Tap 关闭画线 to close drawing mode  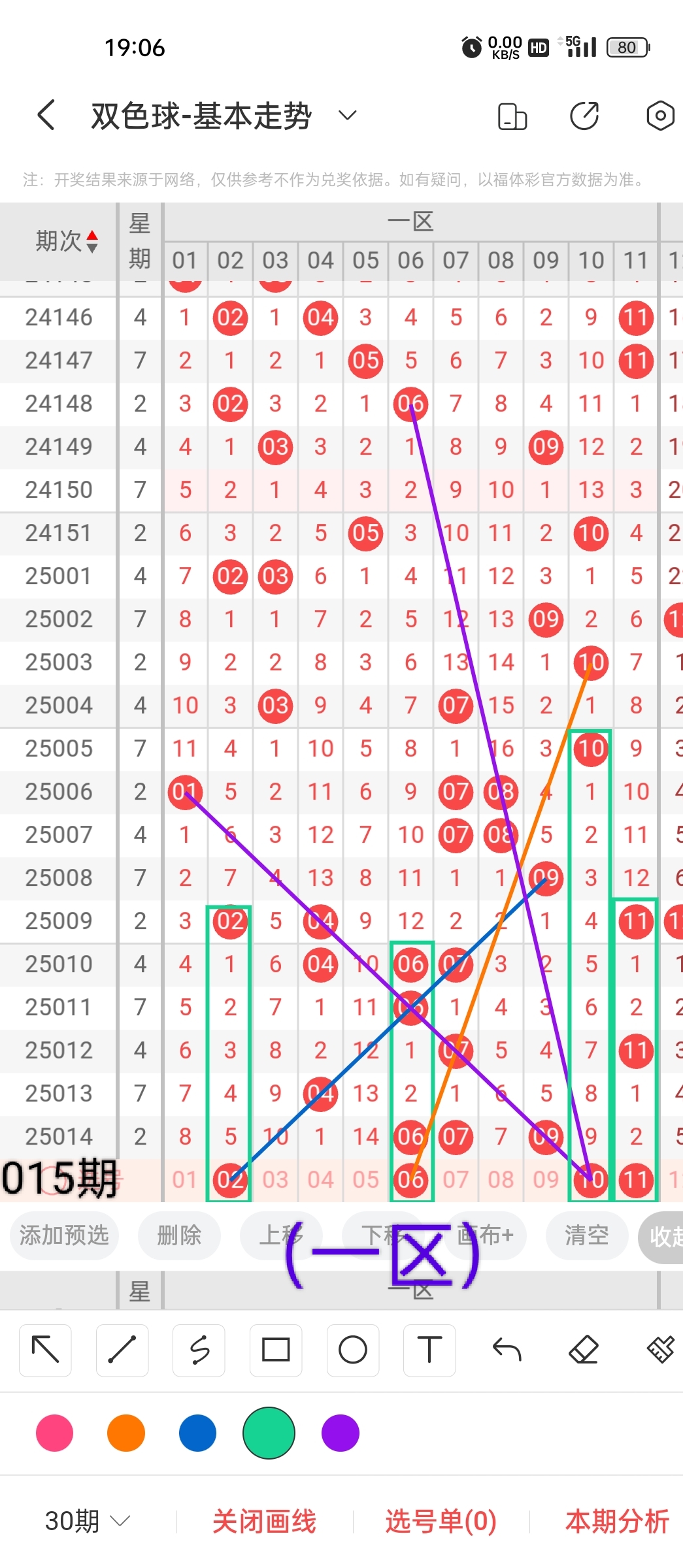(x=264, y=1521)
